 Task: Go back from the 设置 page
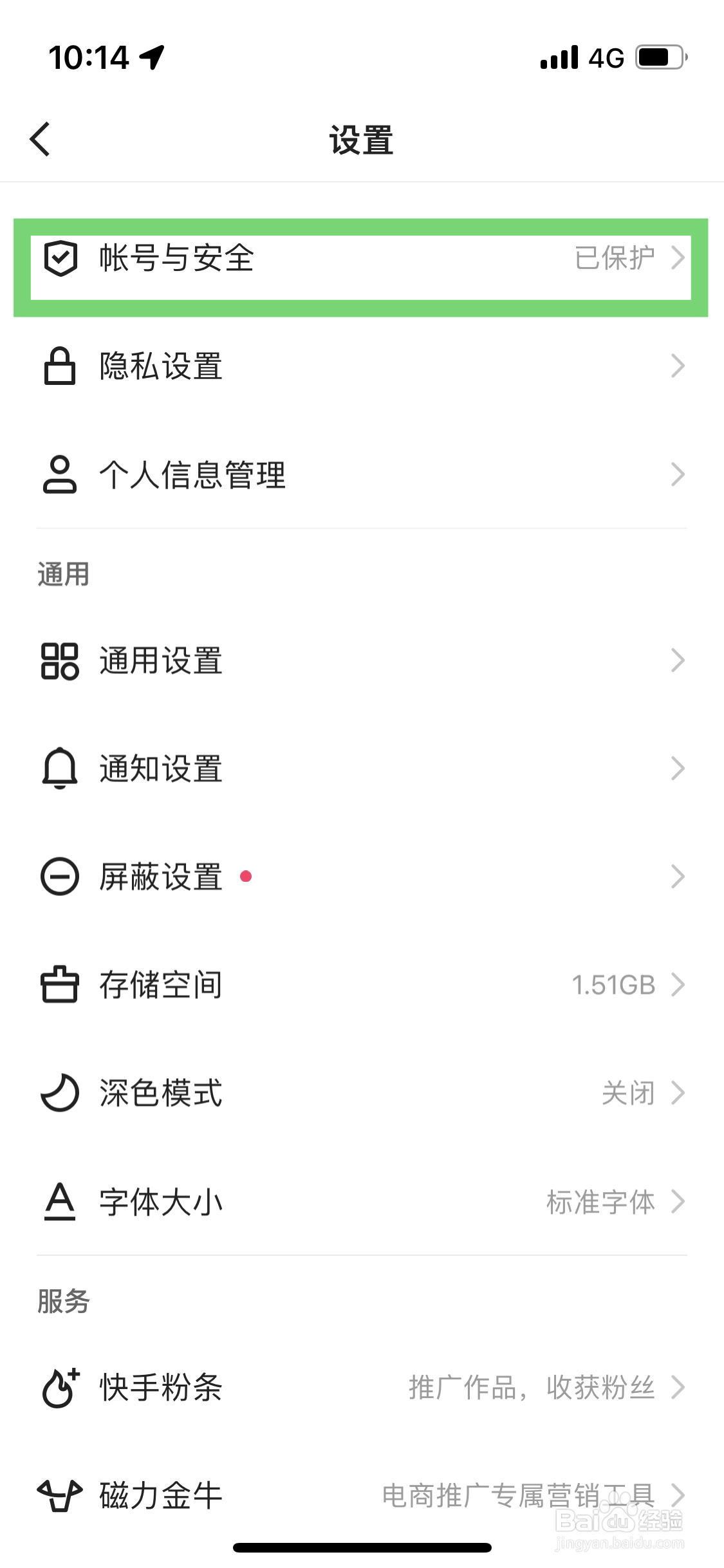(40, 139)
